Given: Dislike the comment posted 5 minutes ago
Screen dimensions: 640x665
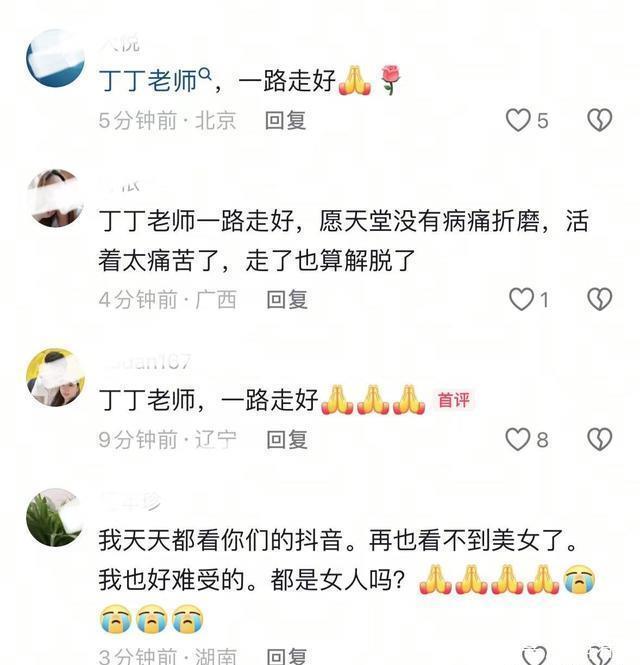Looking at the screenshot, I should (599, 120).
